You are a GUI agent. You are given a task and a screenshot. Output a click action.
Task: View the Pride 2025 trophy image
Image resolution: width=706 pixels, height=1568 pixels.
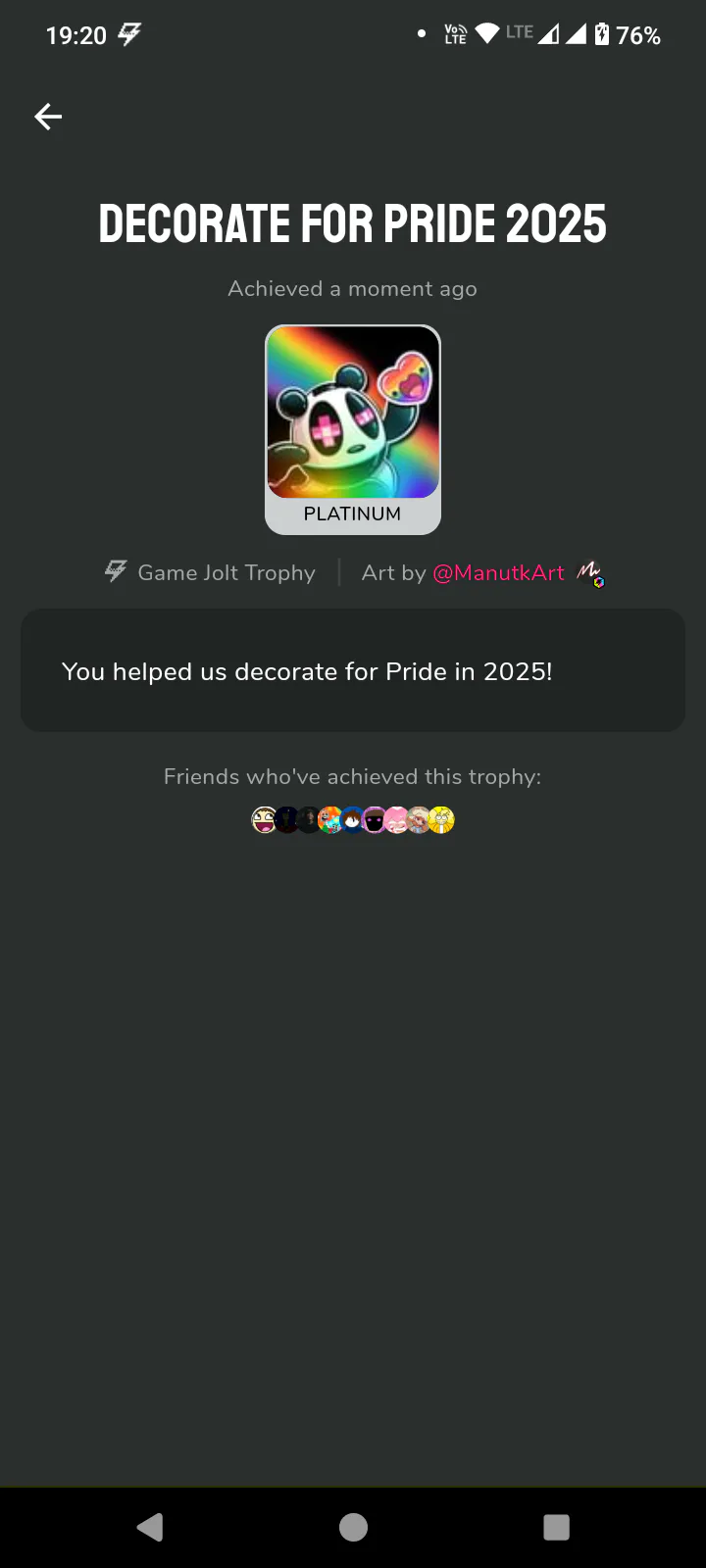353,413
